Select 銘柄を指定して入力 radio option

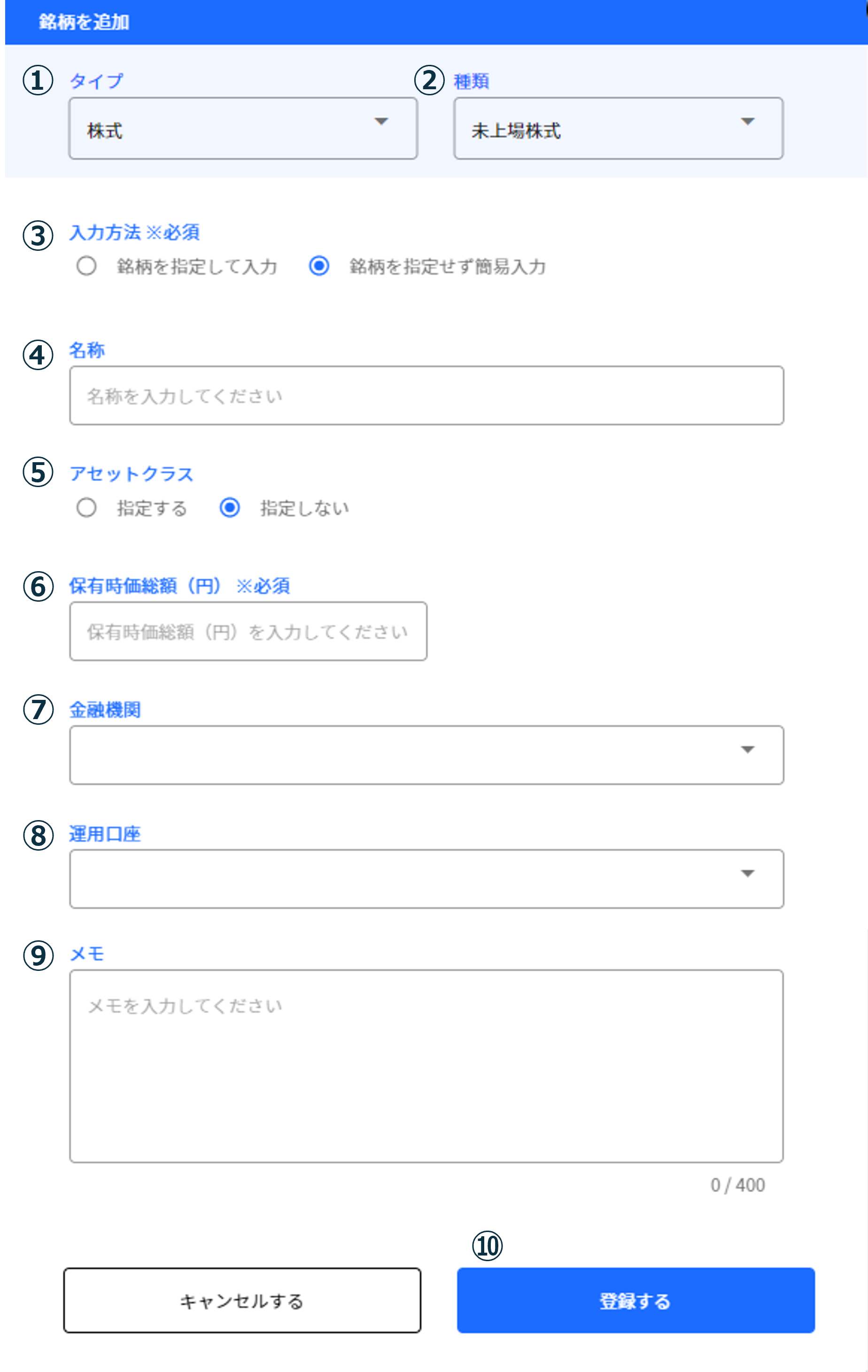[86, 266]
